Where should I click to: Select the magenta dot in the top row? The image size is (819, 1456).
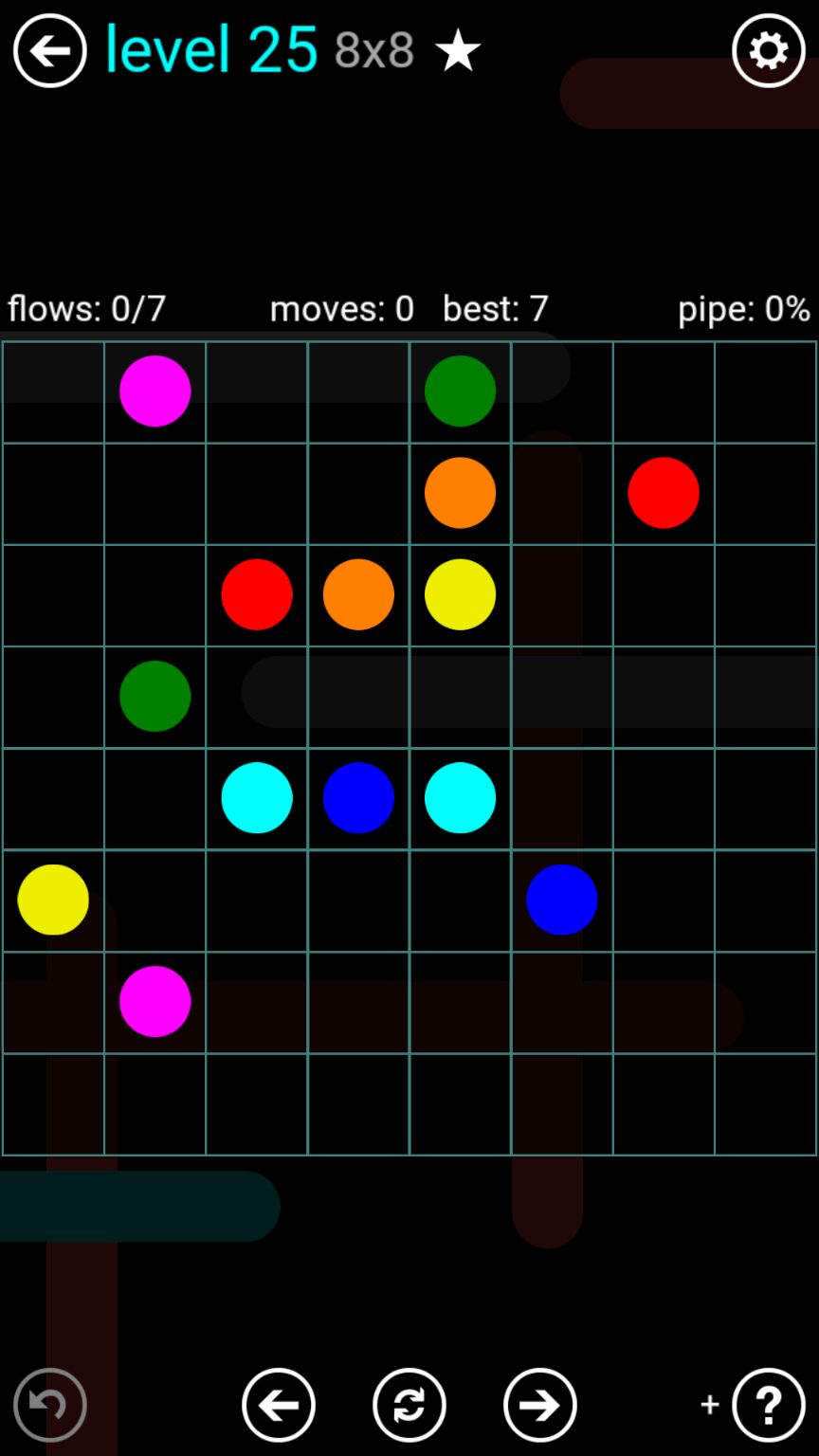(155, 391)
